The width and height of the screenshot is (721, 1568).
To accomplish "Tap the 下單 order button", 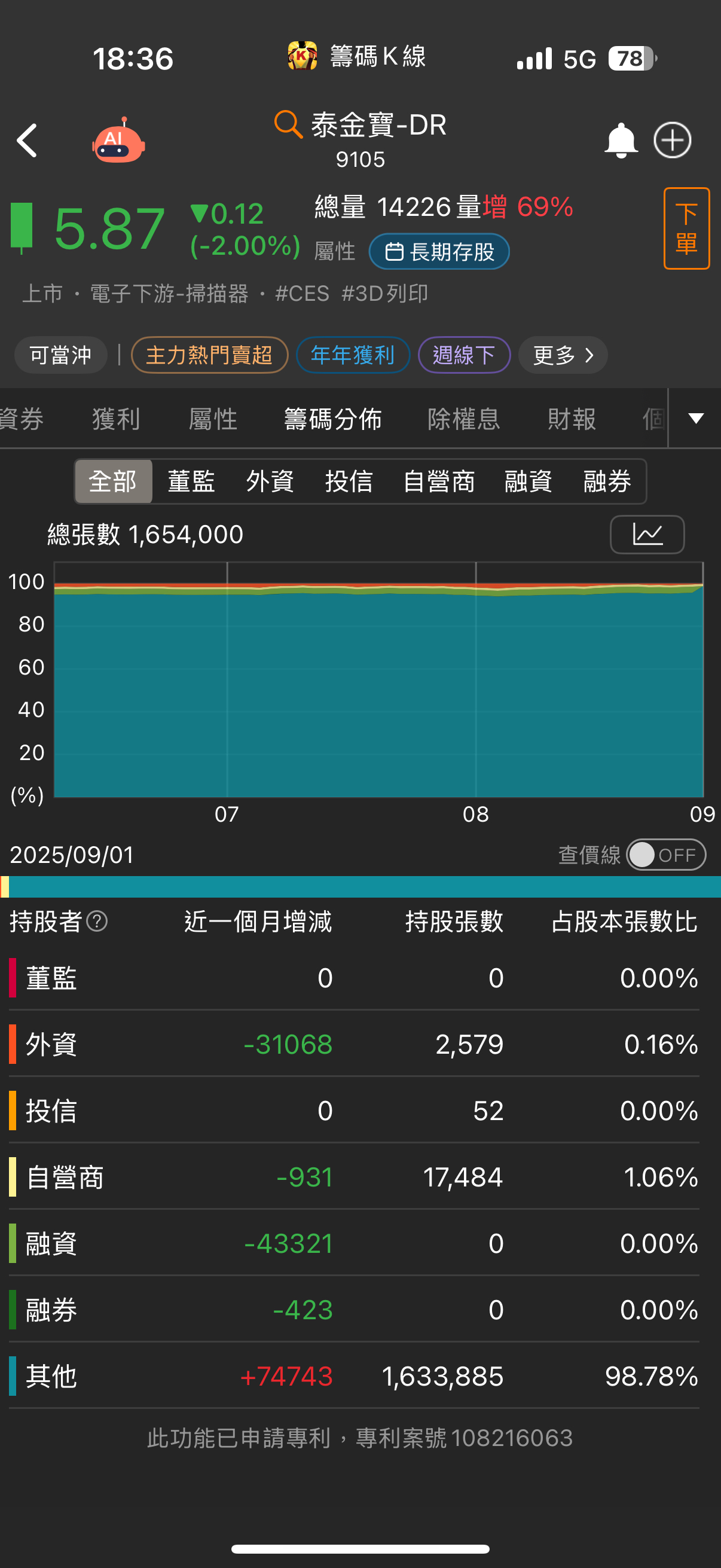I will pyautogui.click(x=686, y=228).
